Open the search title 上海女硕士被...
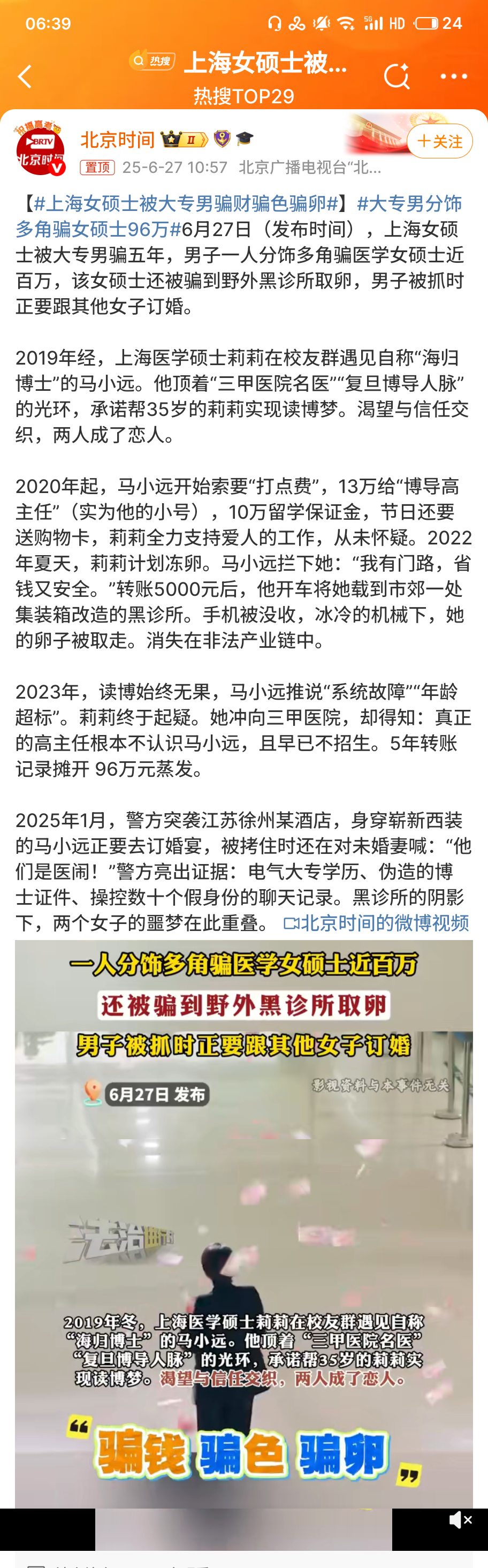This screenshot has height=1568, width=488. 265,63
